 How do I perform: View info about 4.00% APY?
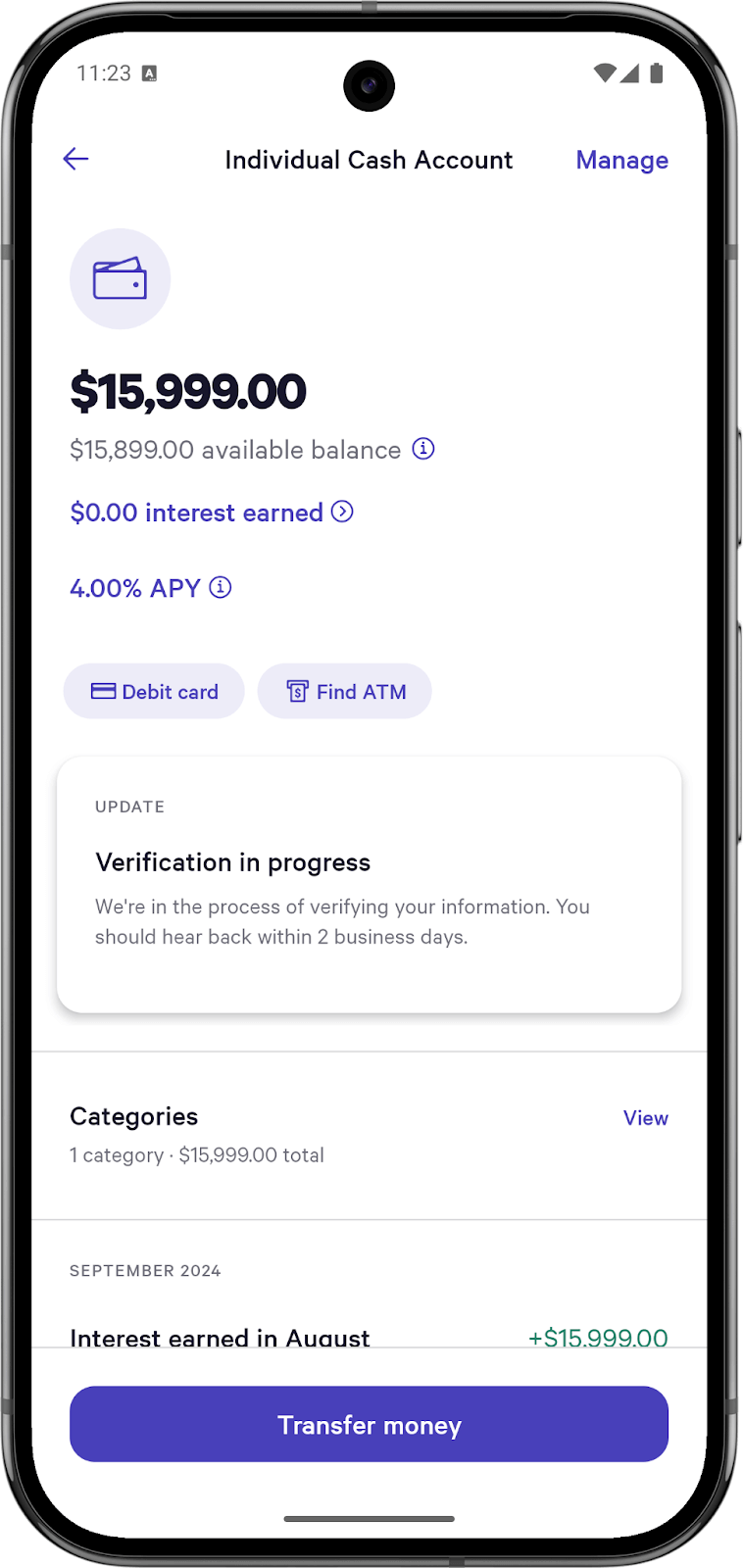(x=221, y=588)
